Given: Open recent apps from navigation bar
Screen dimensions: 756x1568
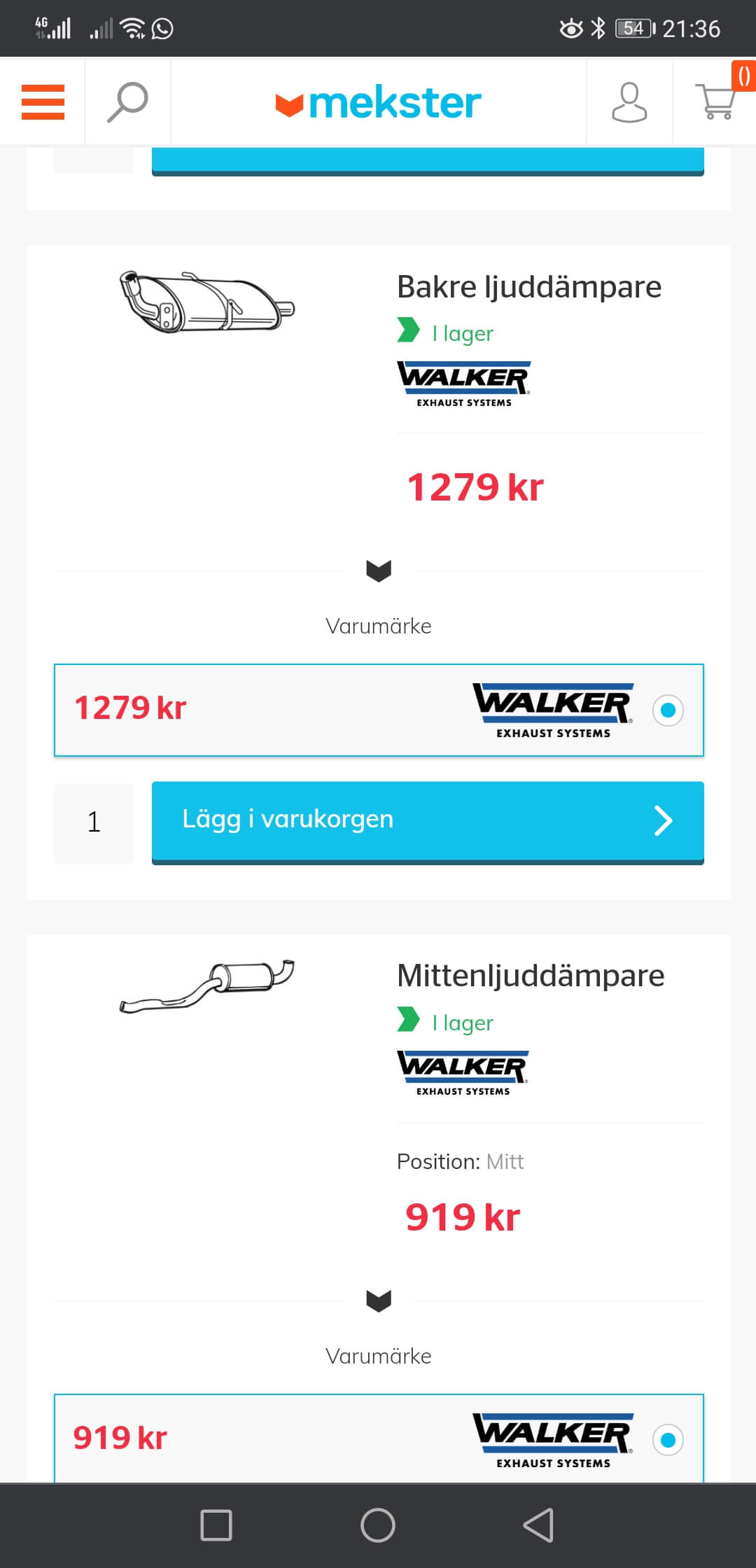Looking at the screenshot, I should (216, 1525).
